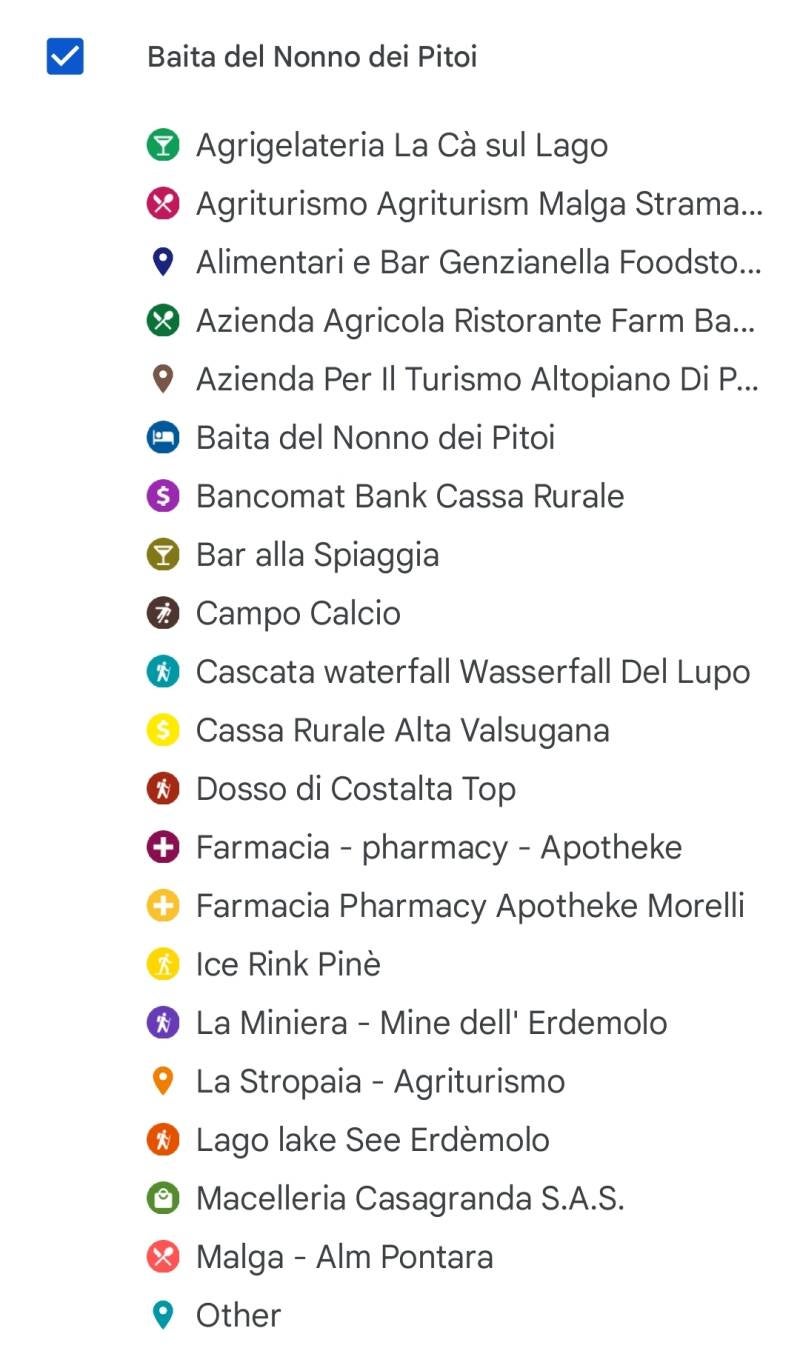View Cascata waterfall Wasserfall Del Lupo
The image size is (800, 1351).
[472, 672]
